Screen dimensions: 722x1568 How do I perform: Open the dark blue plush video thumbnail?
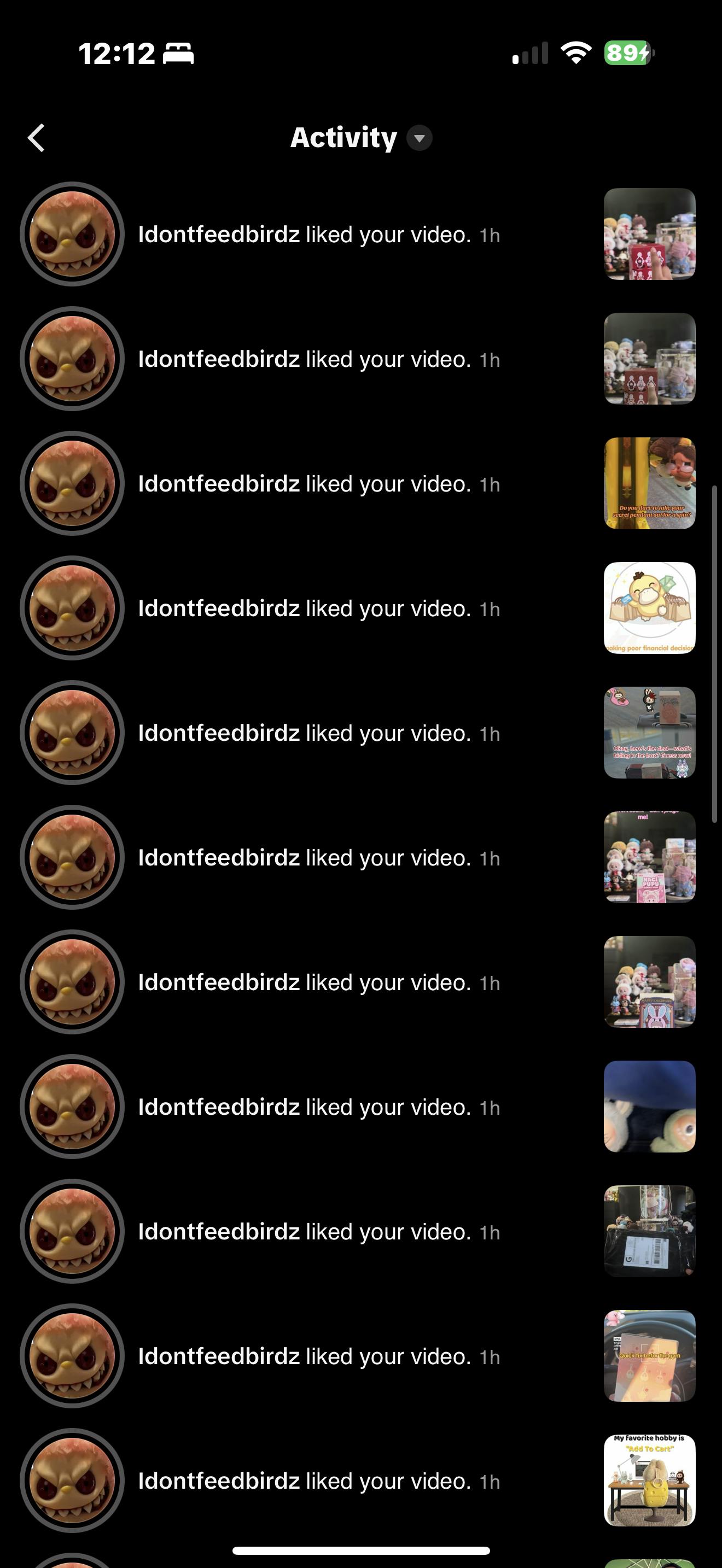pyautogui.click(x=649, y=1107)
